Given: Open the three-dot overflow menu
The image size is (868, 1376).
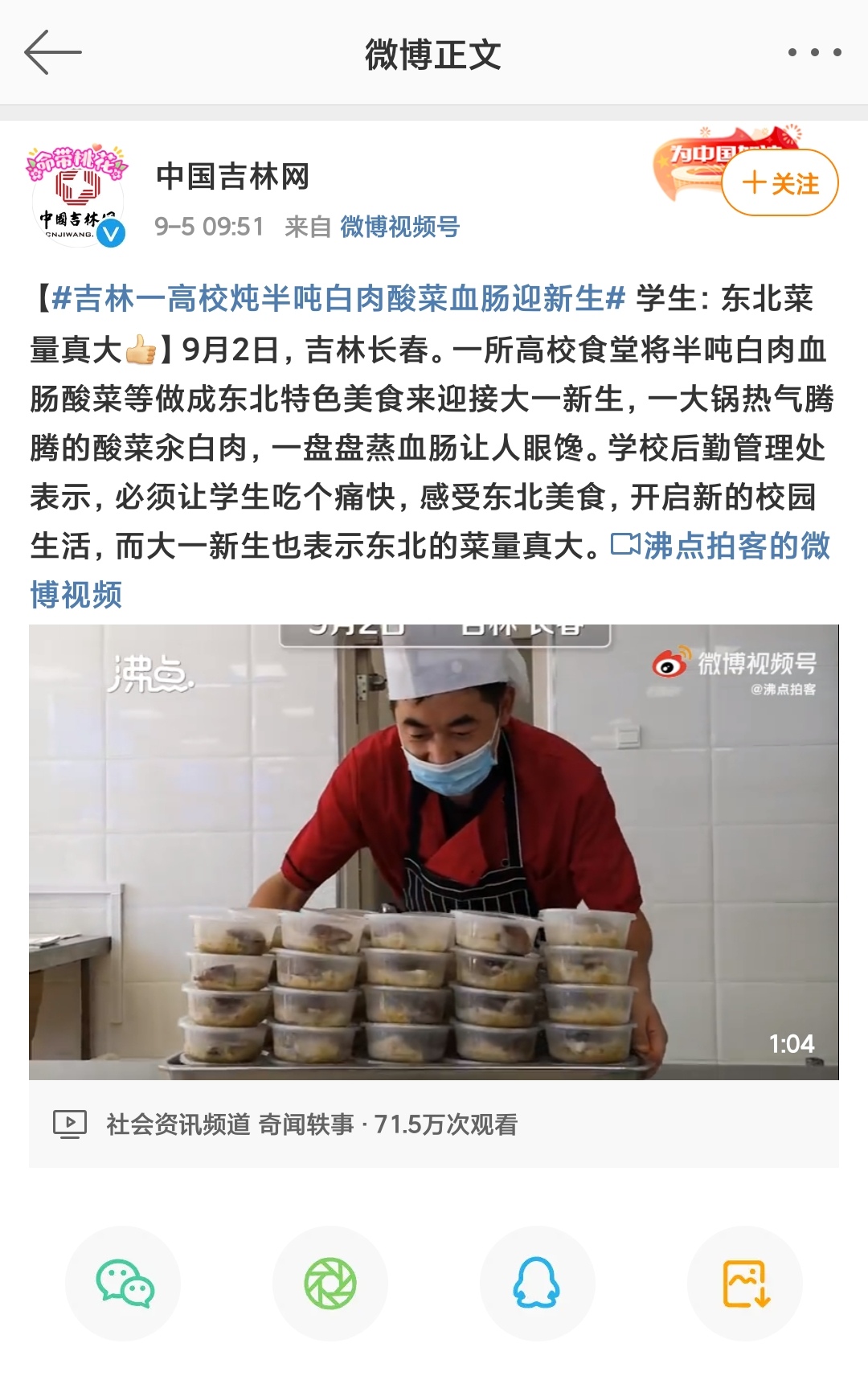Looking at the screenshot, I should point(814,53).
